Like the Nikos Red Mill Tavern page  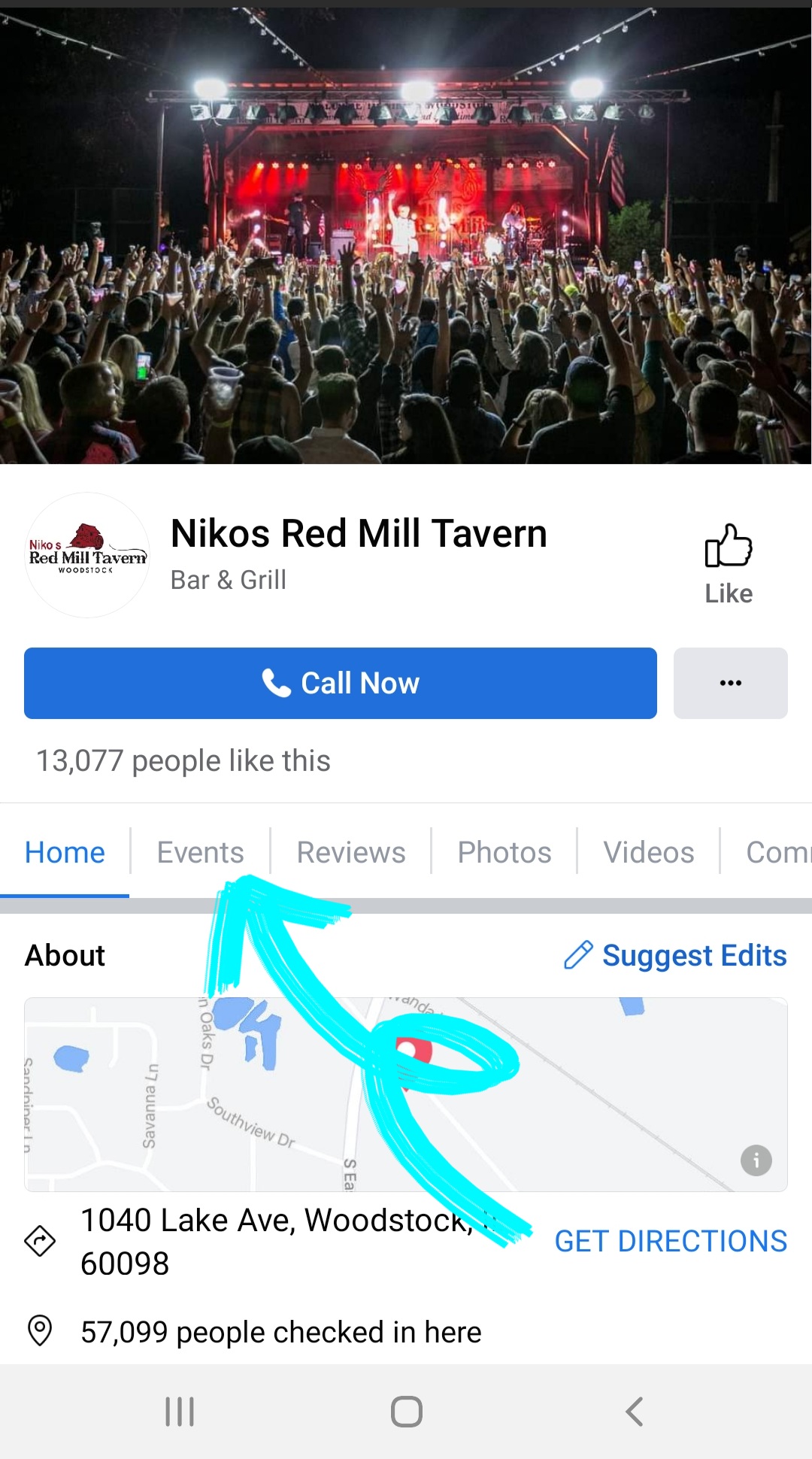[x=728, y=564]
